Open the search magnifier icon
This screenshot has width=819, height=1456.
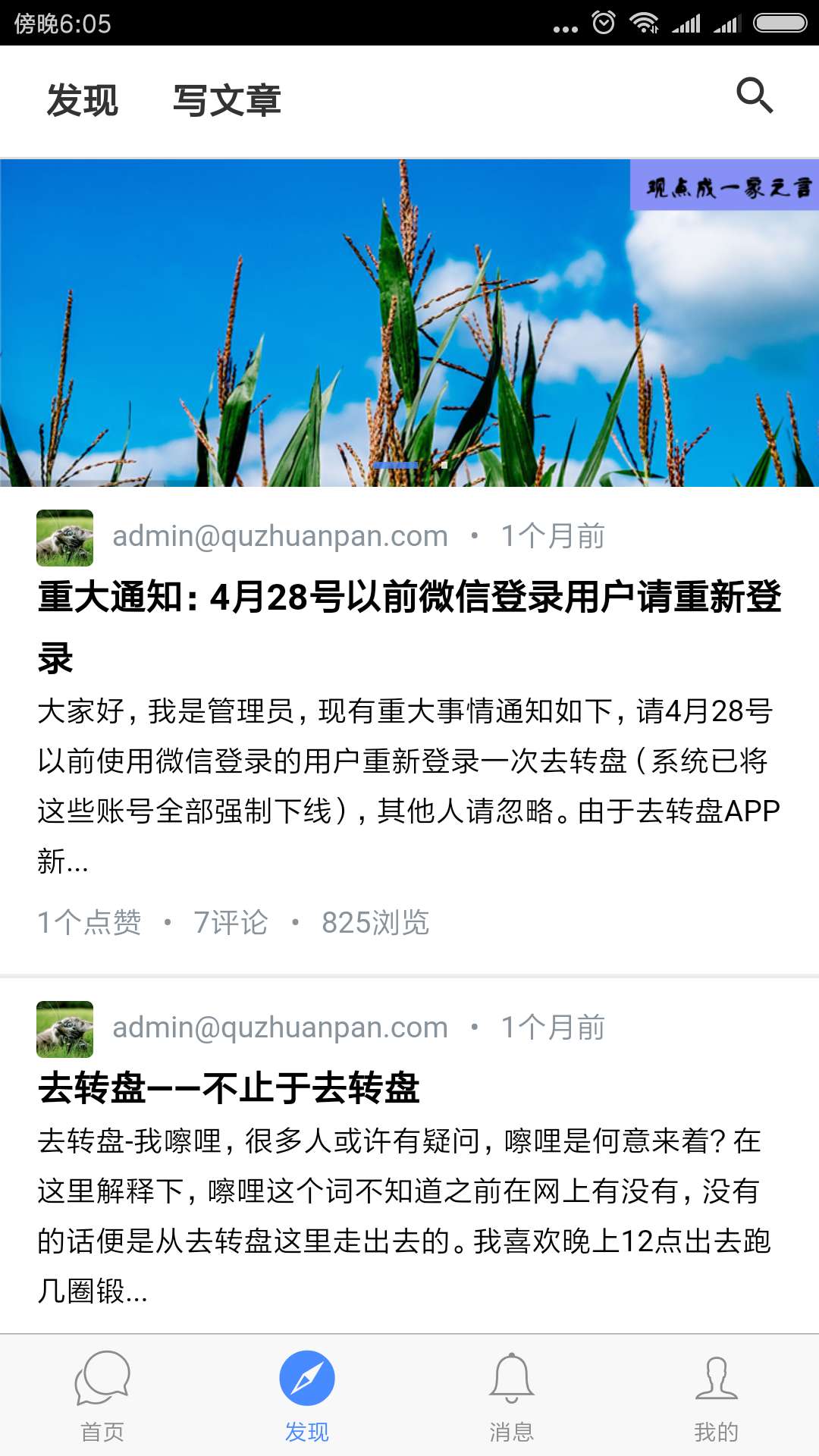(x=755, y=96)
